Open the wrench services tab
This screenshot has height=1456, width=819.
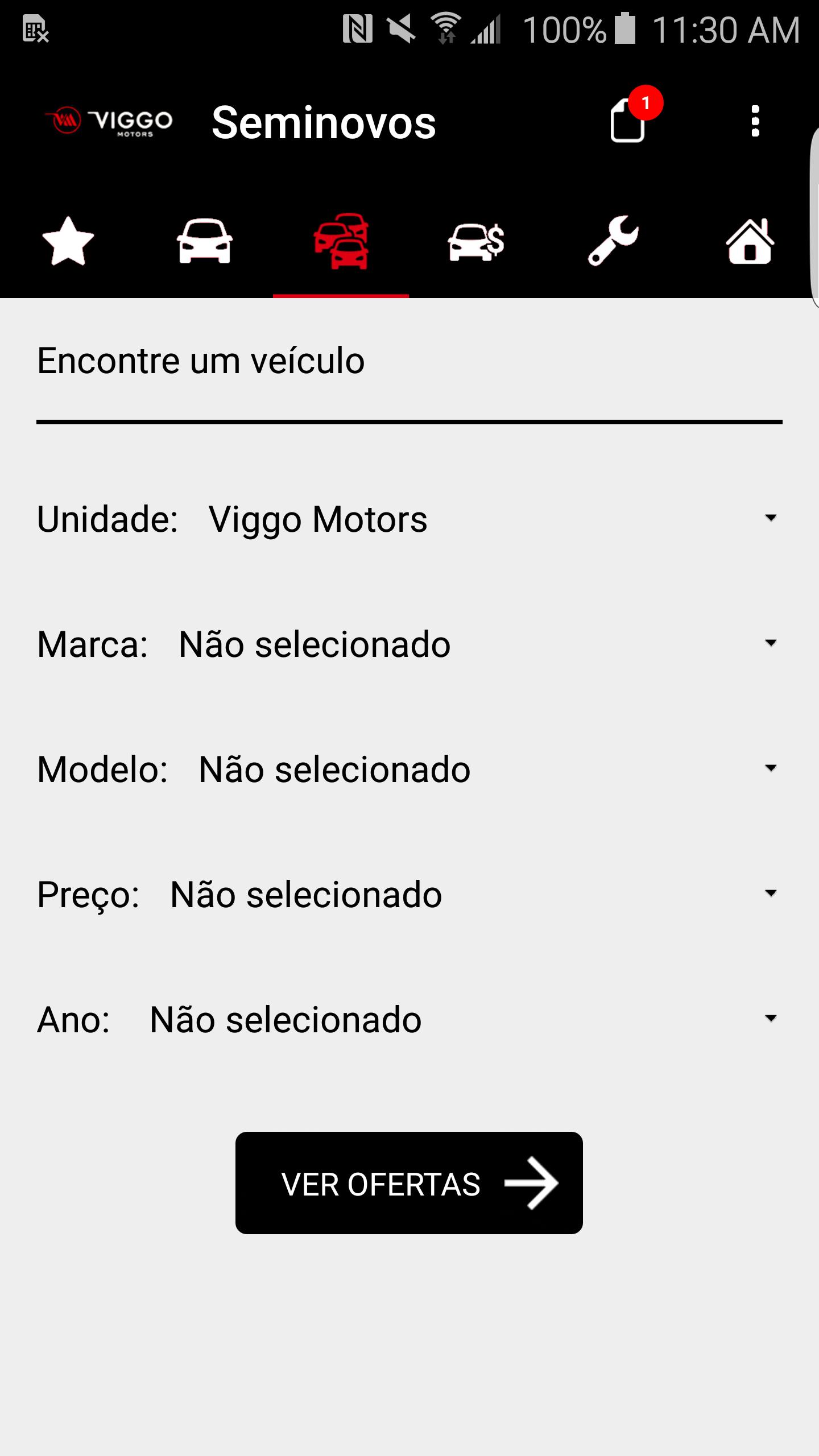(x=613, y=241)
